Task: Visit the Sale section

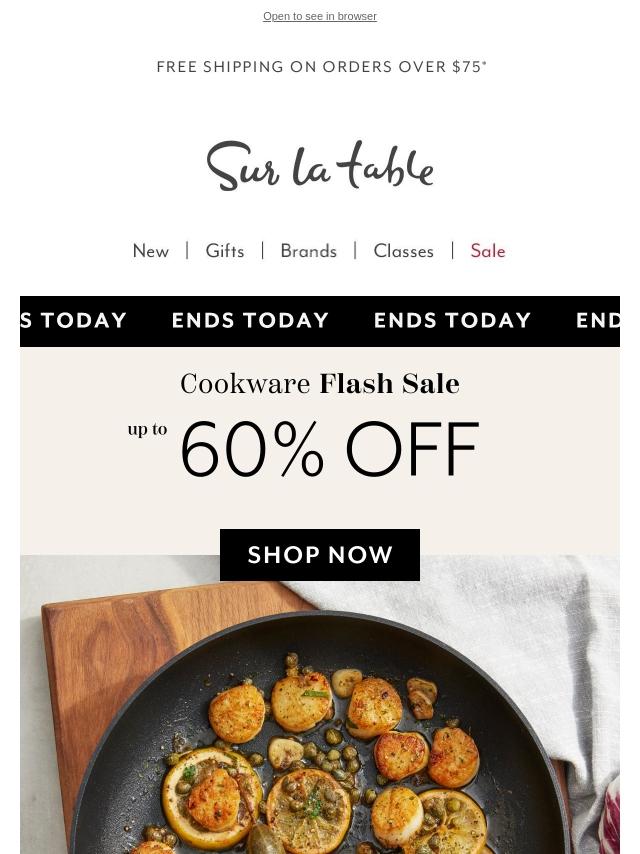Action: pyautogui.click(x=488, y=251)
